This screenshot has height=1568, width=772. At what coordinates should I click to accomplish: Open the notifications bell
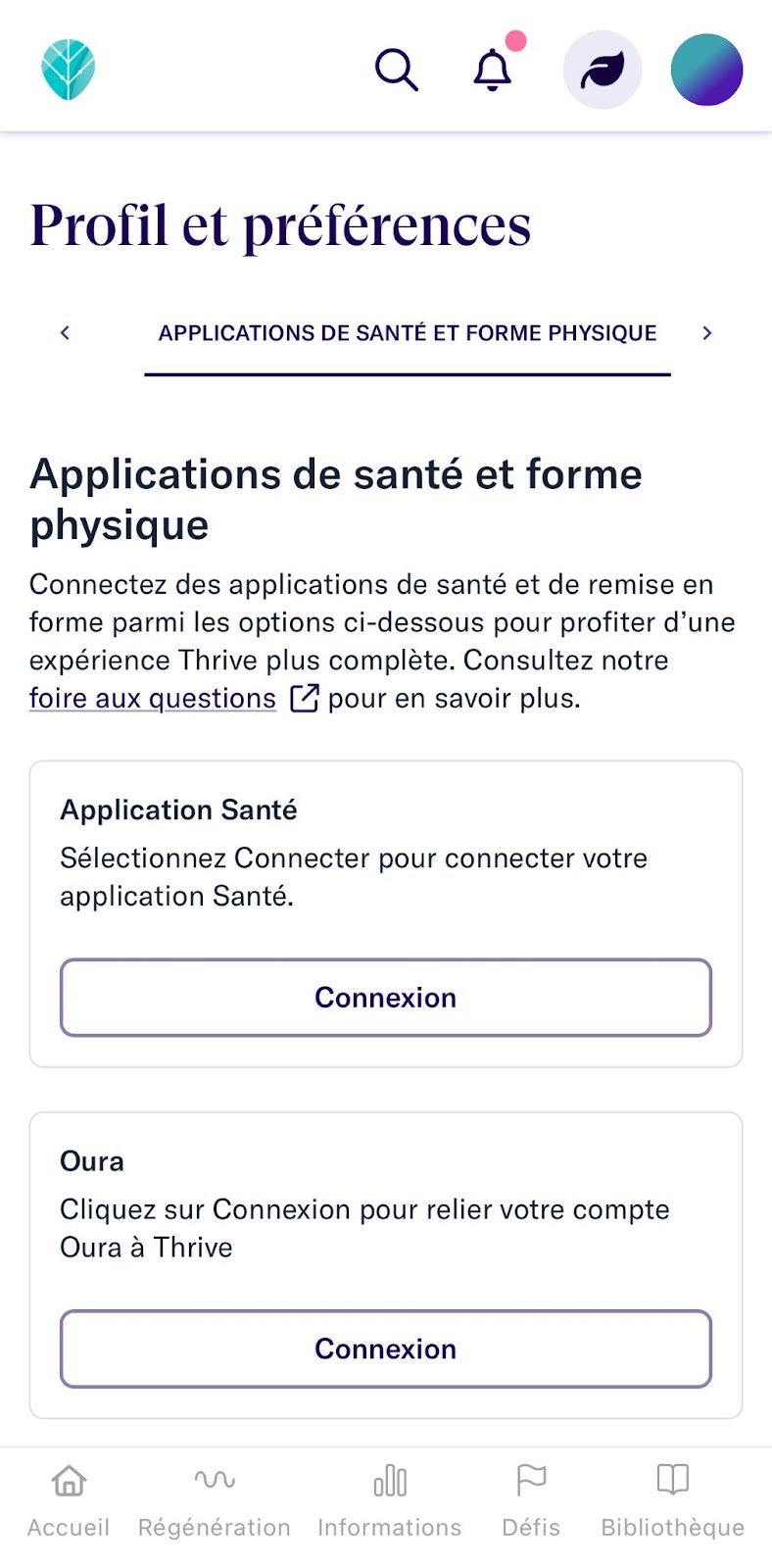click(493, 70)
